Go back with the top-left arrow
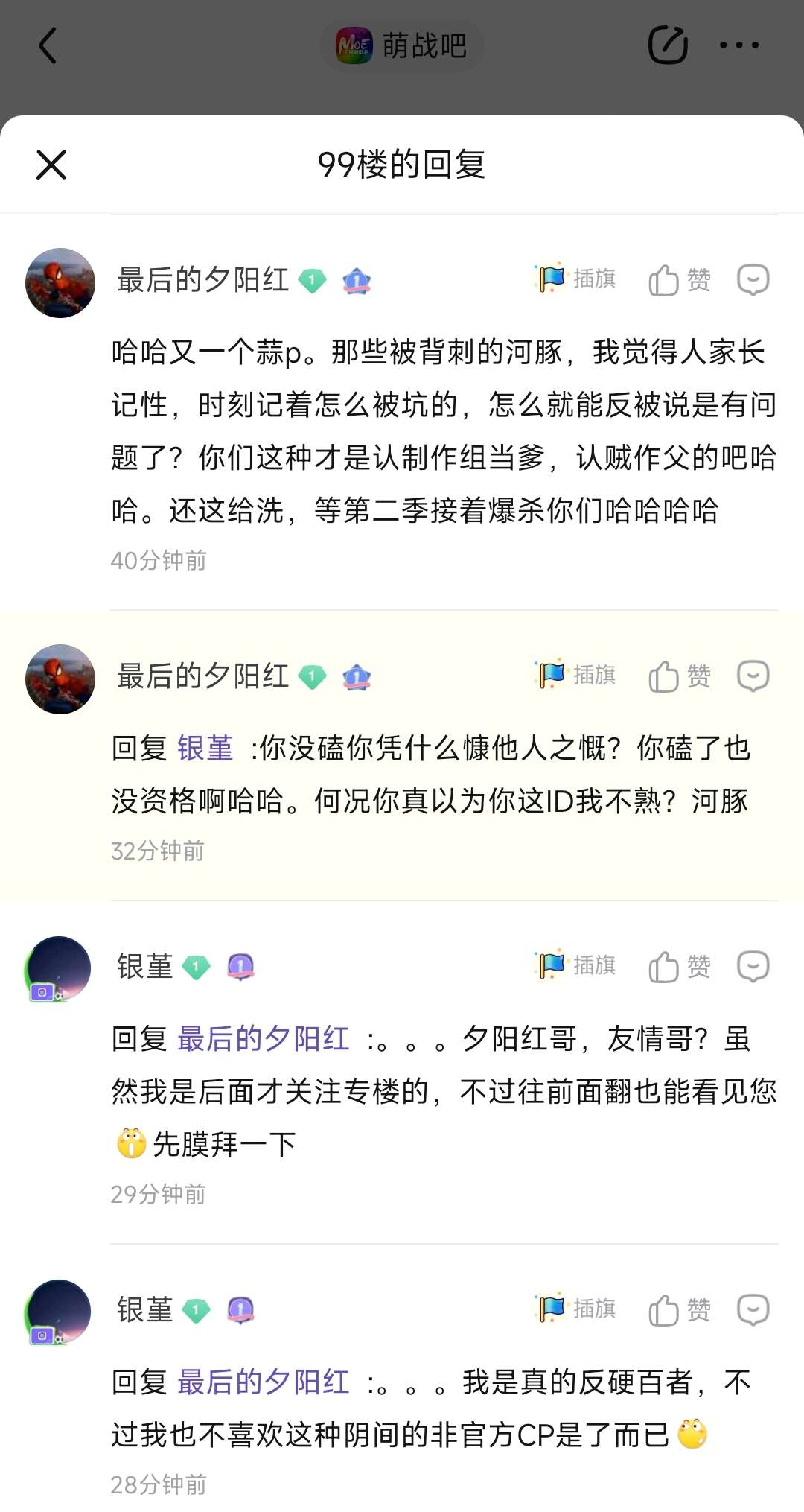 pyautogui.click(x=48, y=45)
